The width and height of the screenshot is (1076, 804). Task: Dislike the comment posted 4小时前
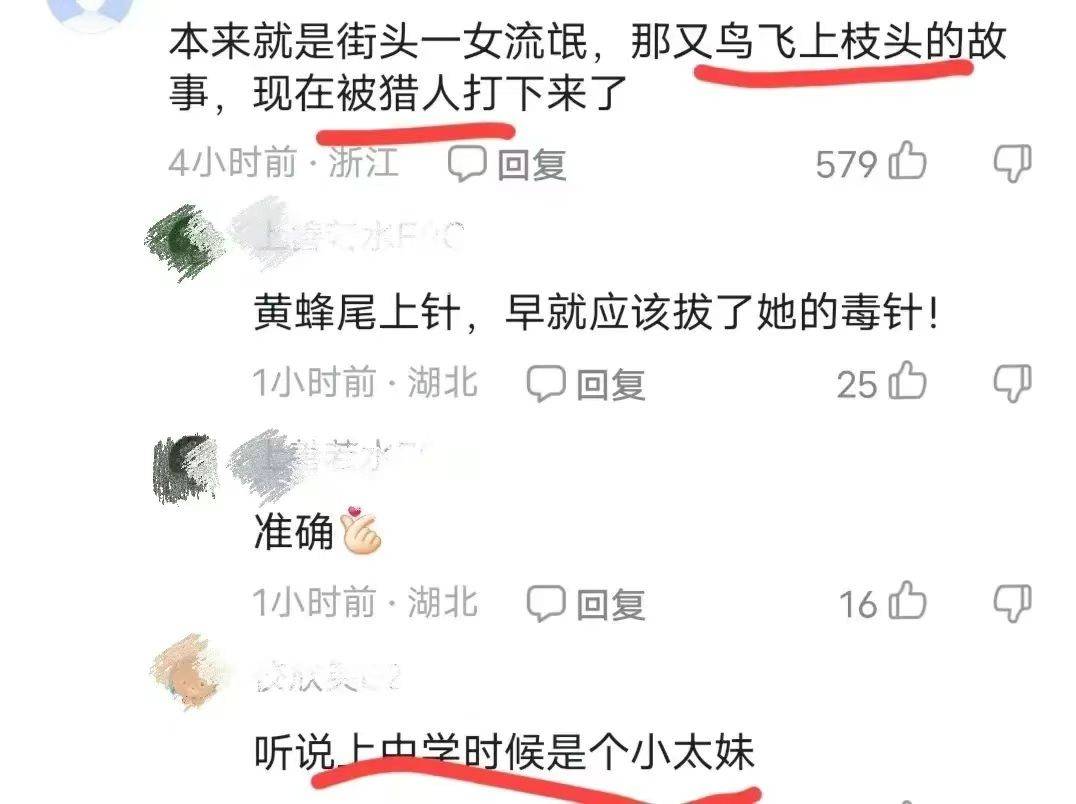tap(1012, 162)
